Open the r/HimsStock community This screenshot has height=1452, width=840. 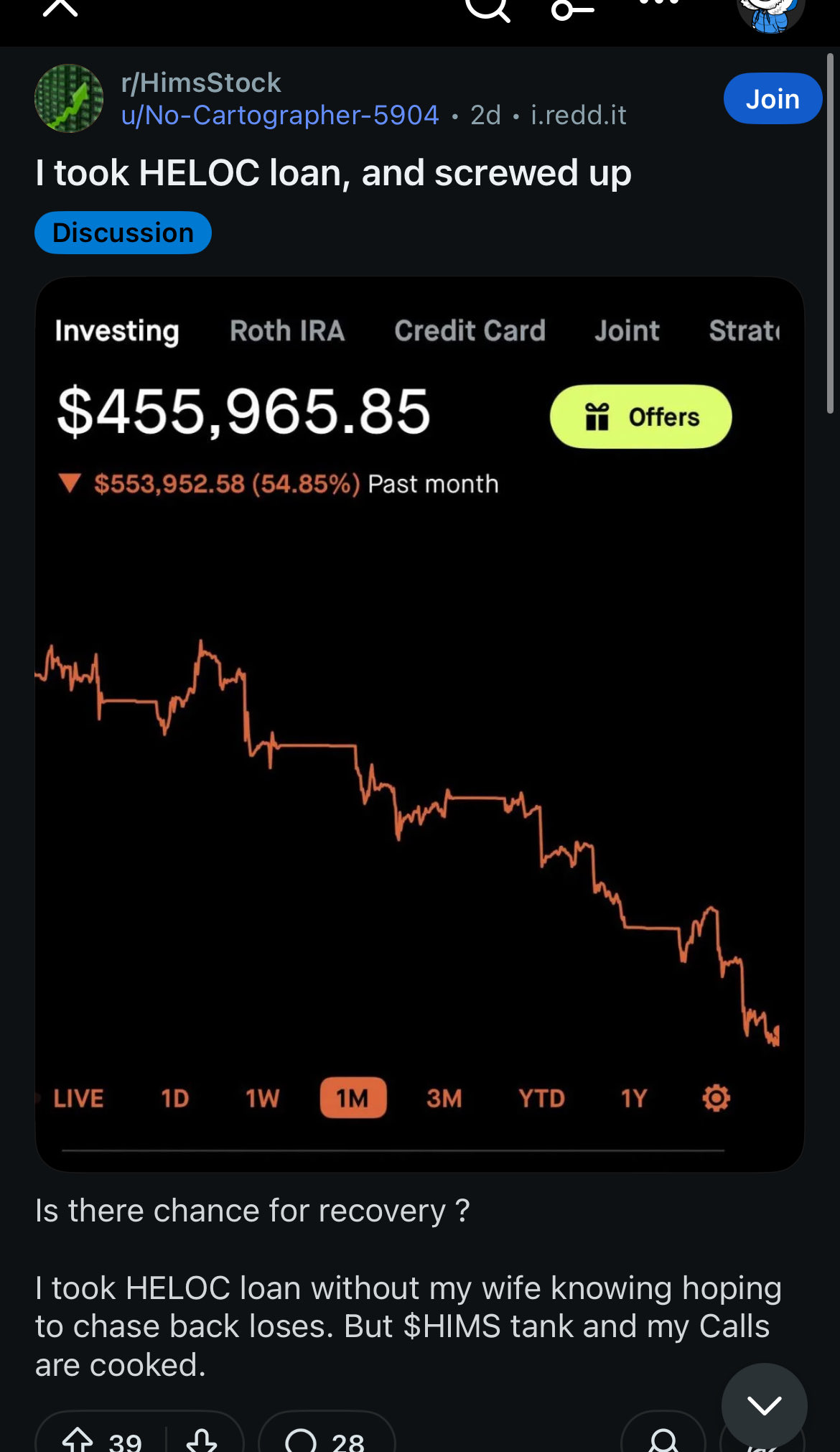point(201,83)
